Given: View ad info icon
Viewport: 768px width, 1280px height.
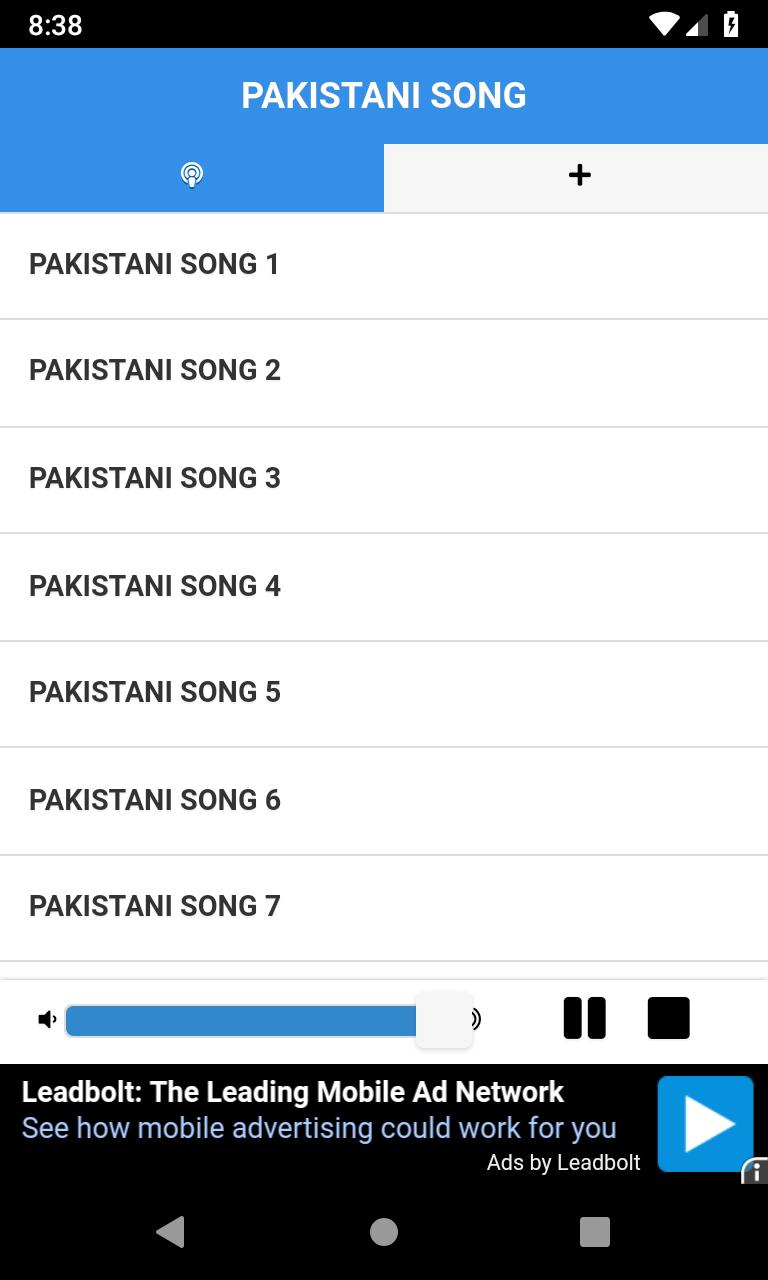Looking at the screenshot, I should [755, 1172].
